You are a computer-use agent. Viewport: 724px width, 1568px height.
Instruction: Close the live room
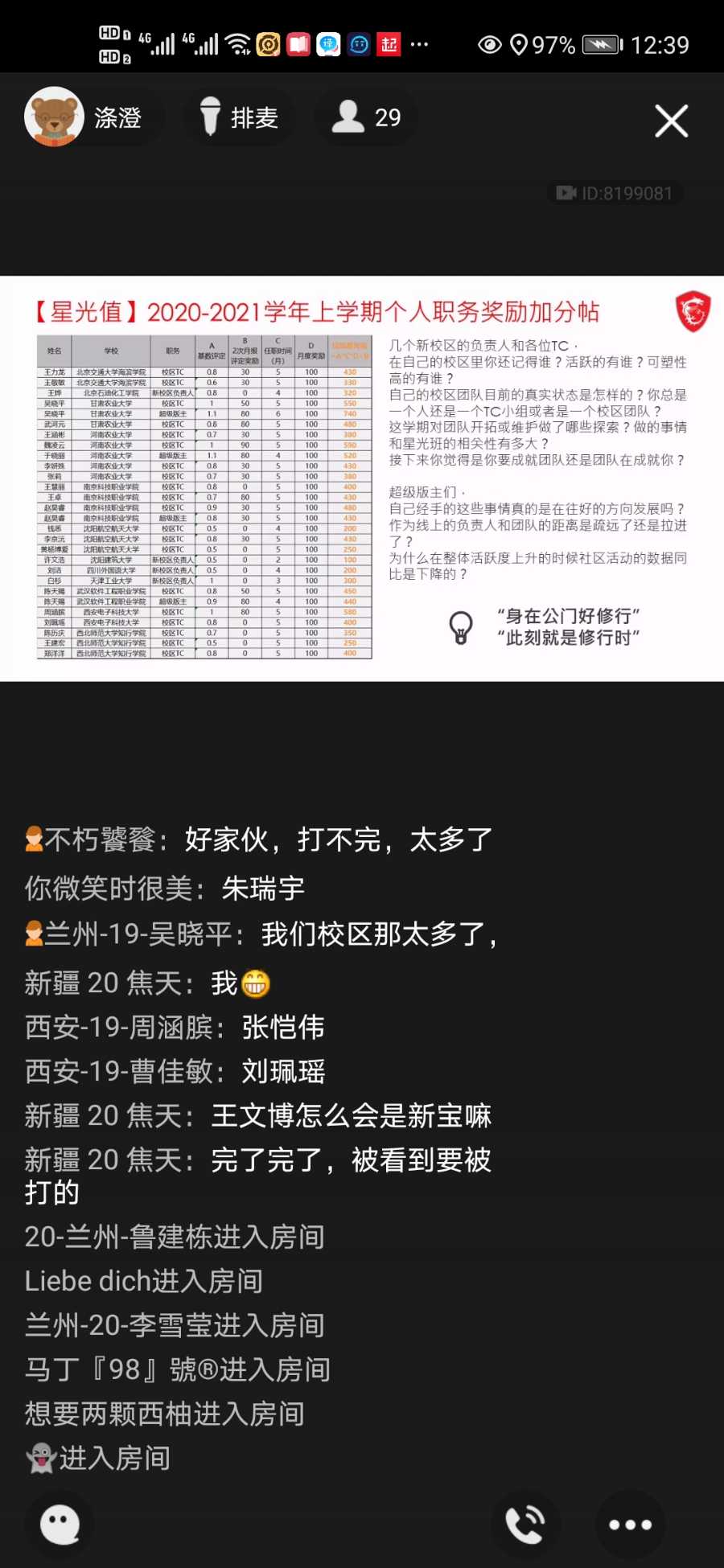click(671, 121)
